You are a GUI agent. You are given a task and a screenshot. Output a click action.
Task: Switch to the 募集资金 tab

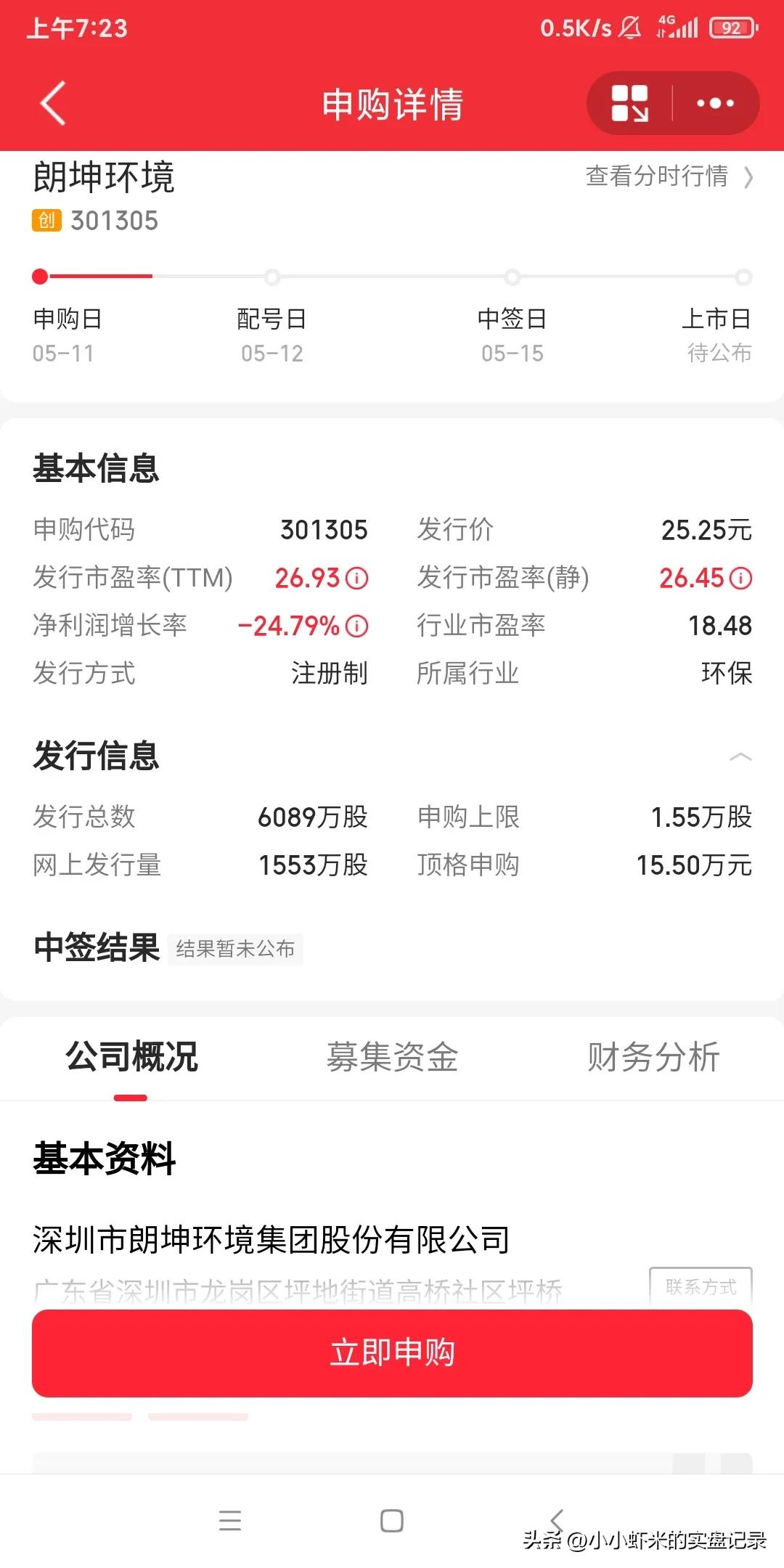click(392, 1058)
